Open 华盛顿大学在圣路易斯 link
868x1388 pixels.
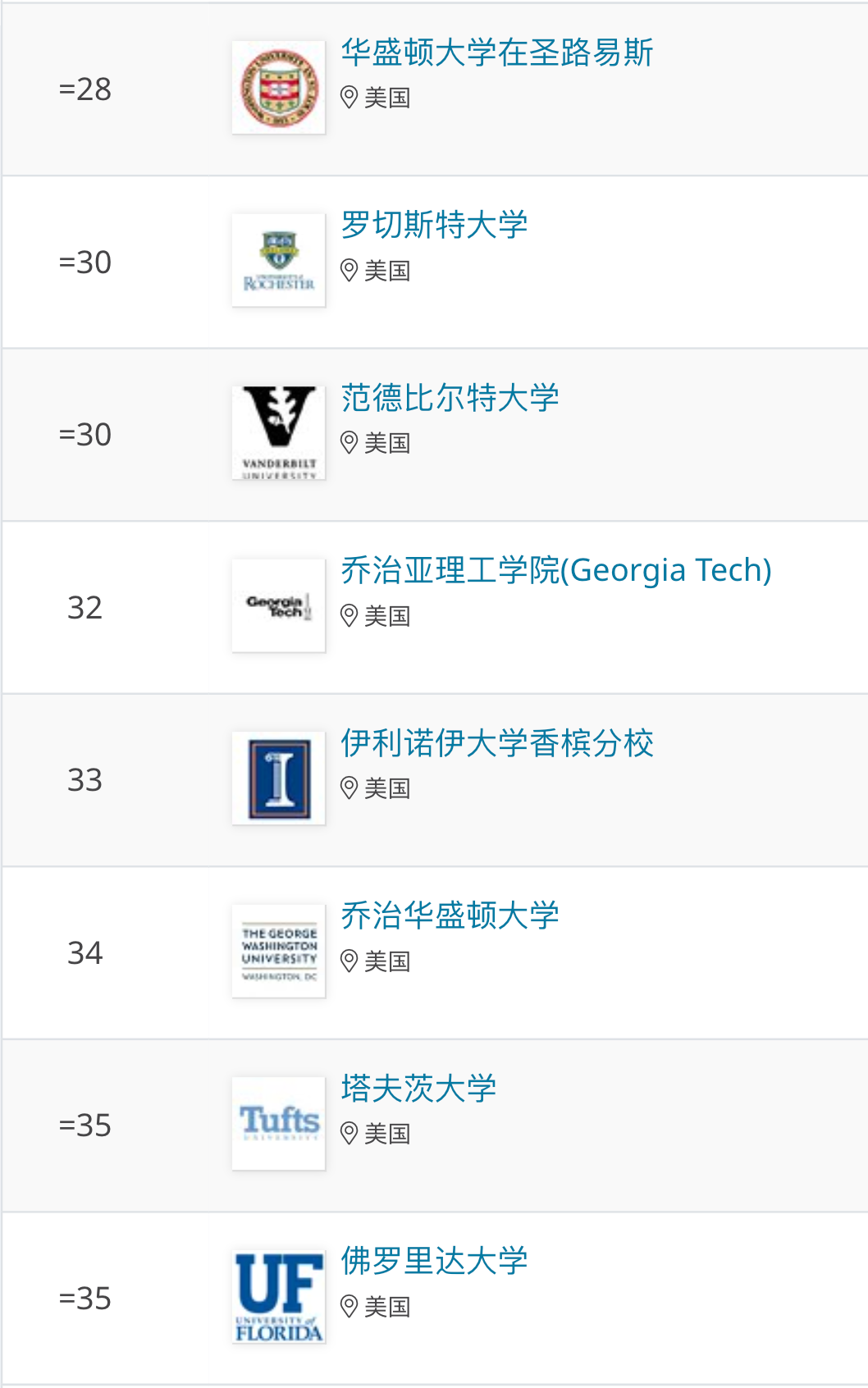tap(496, 53)
